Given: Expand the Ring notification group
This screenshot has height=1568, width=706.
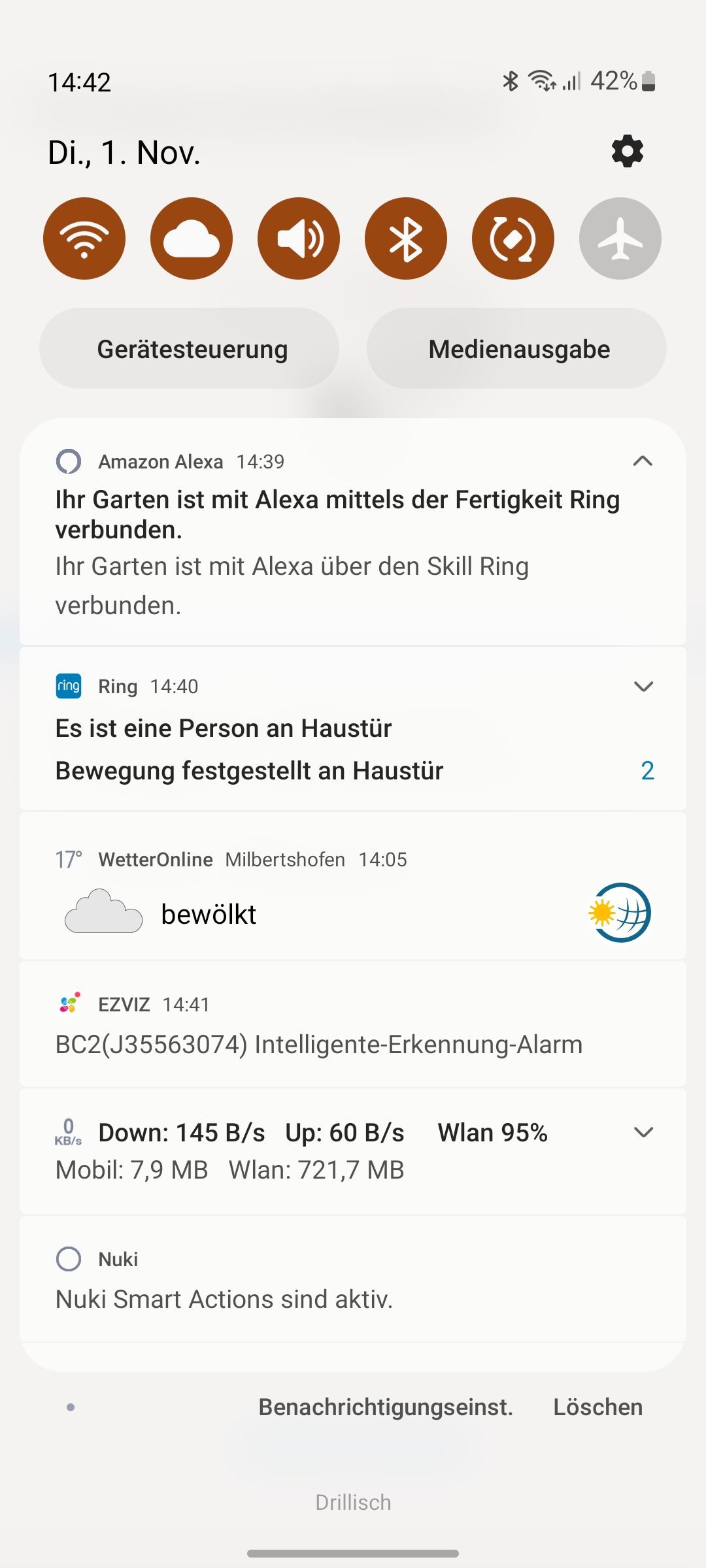Looking at the screenshot, I should [x=643, y=687].
